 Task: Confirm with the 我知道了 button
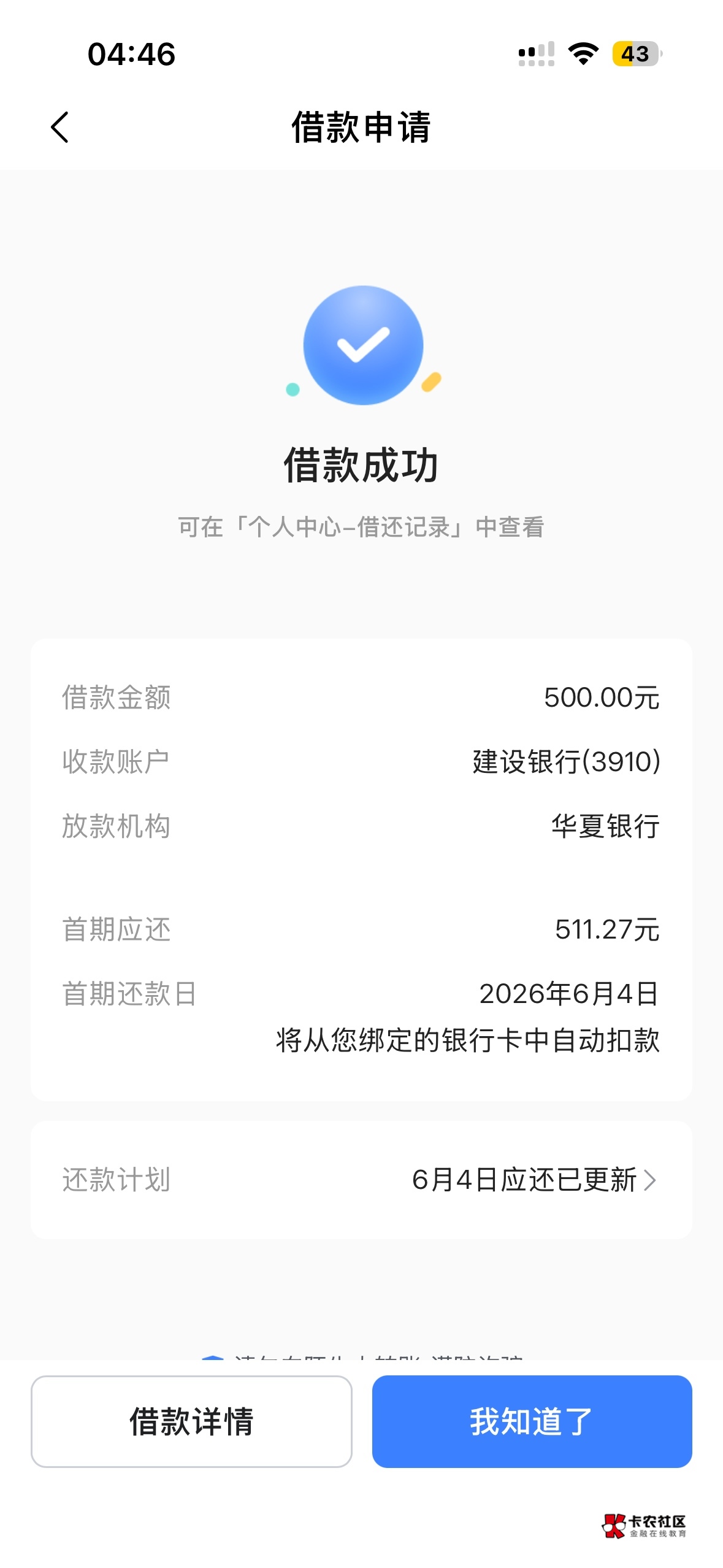532,1421
